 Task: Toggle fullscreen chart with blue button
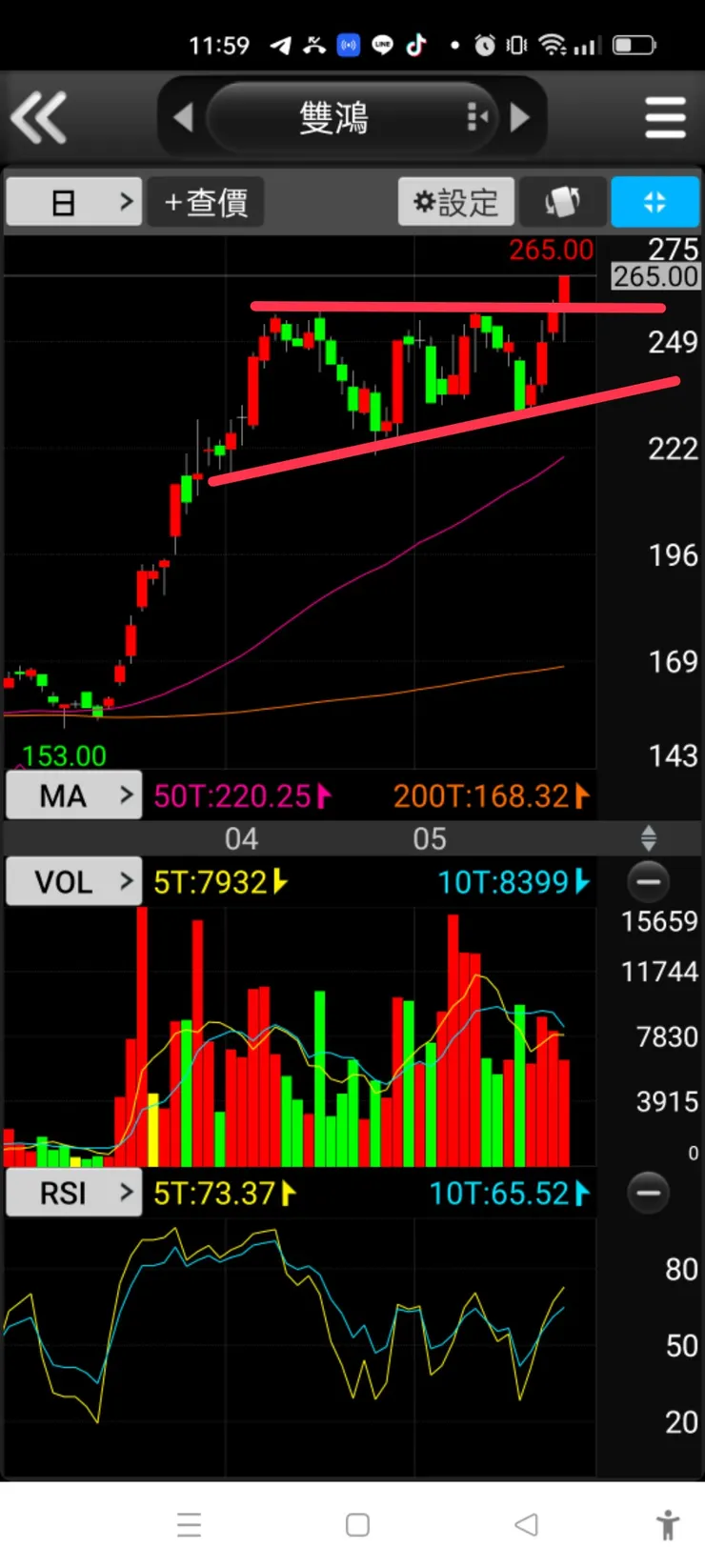(x=655, y=202)
